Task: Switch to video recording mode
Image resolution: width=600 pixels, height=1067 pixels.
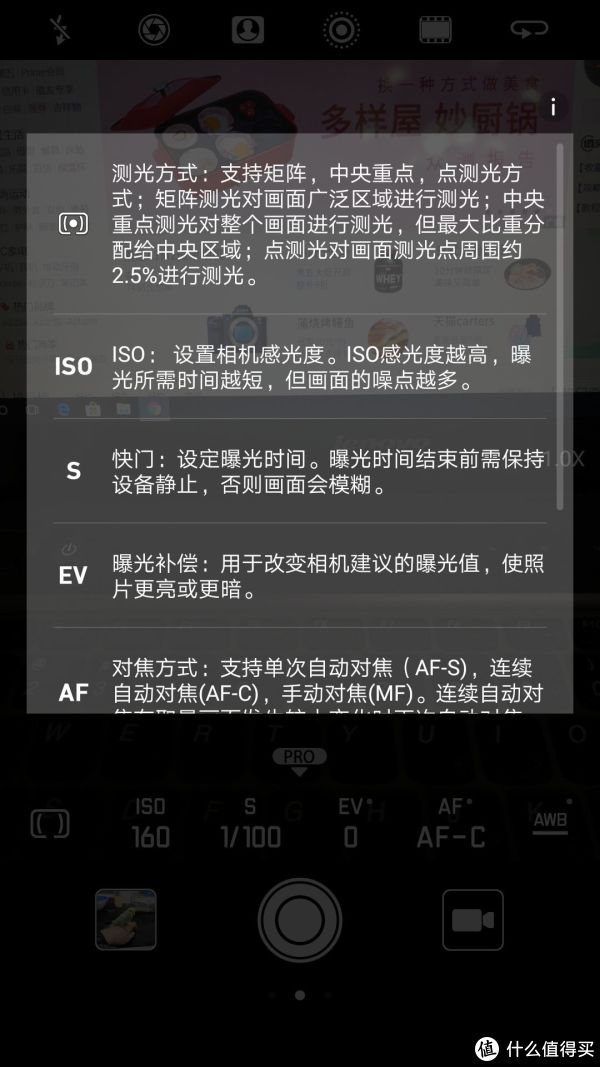Action: click(x=473, y=919)
